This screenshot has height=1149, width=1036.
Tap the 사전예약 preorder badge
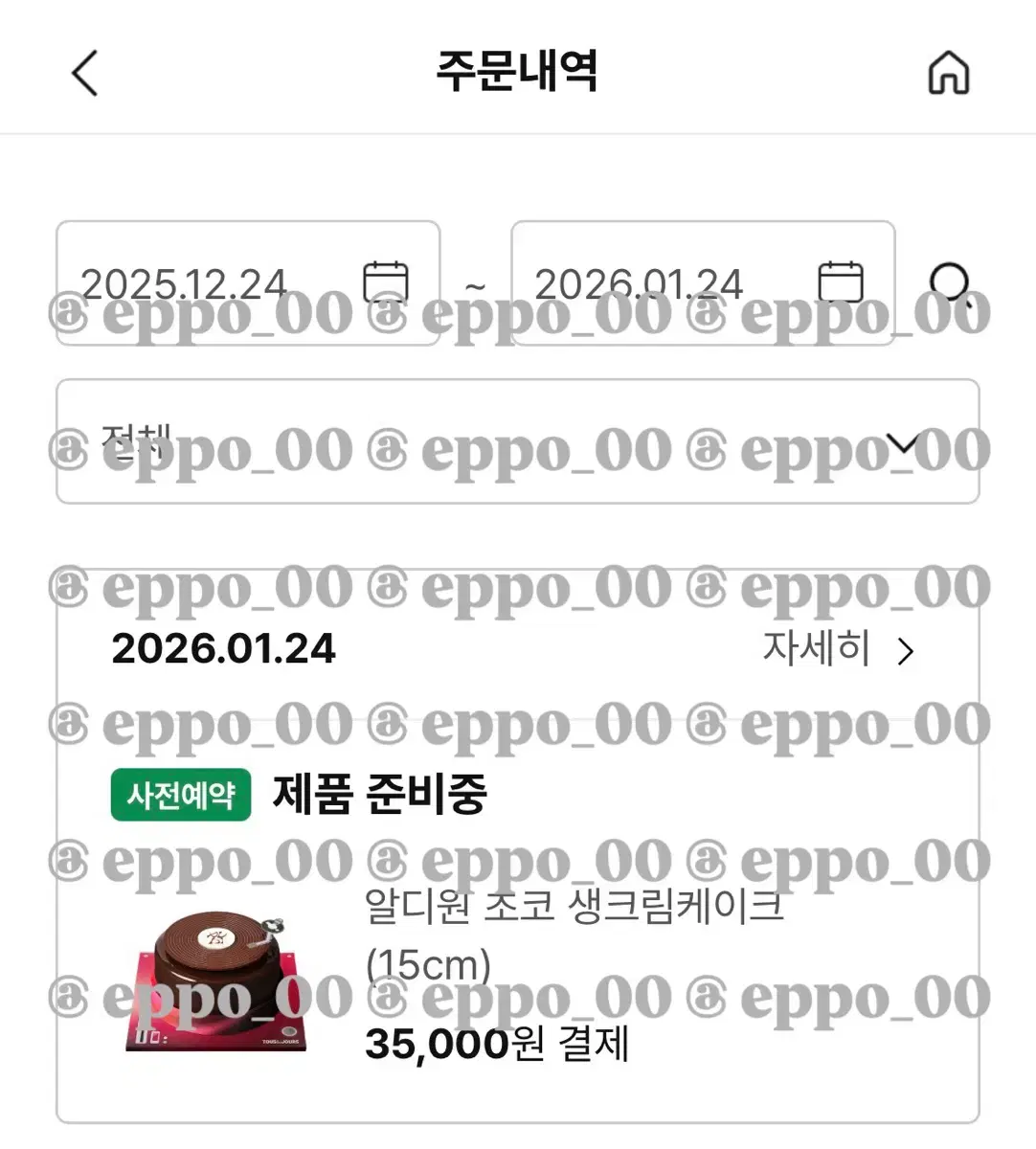pyautogui.click(x=180, y=793)
